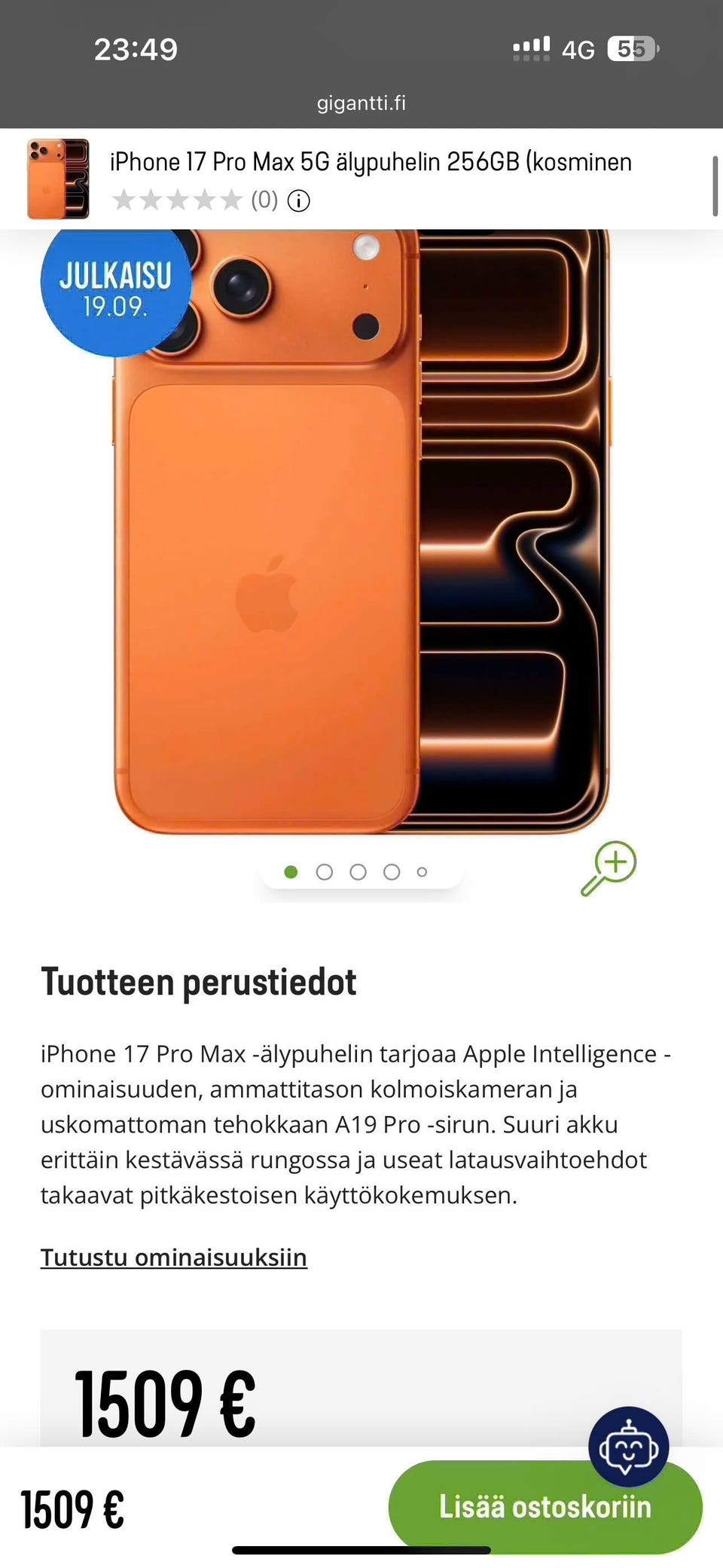Viewport: 723px width, 1568px height.
Task: Select the fourth image indicator dot
Action: coord(392,872)
